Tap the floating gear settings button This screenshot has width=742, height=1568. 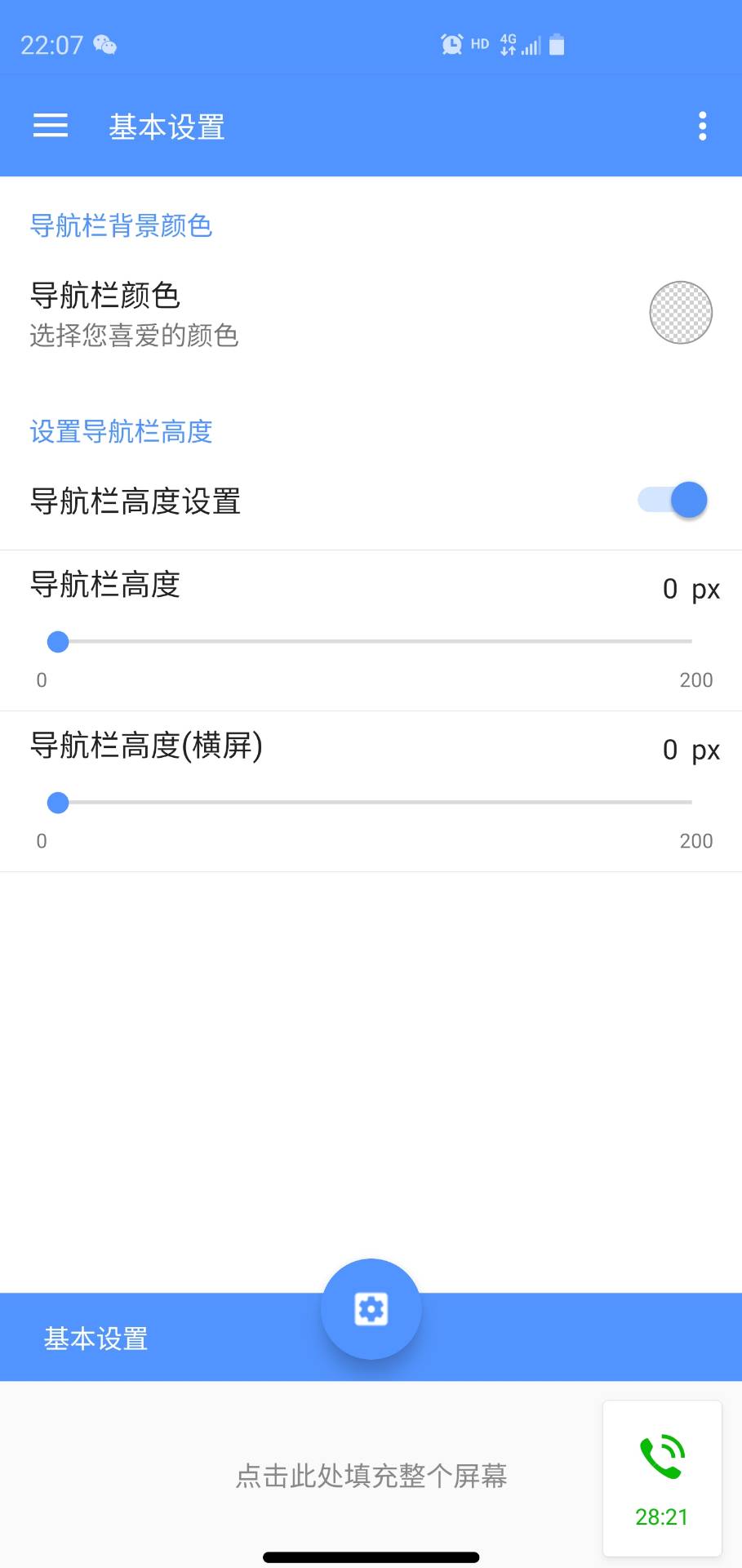point(371,1309)
